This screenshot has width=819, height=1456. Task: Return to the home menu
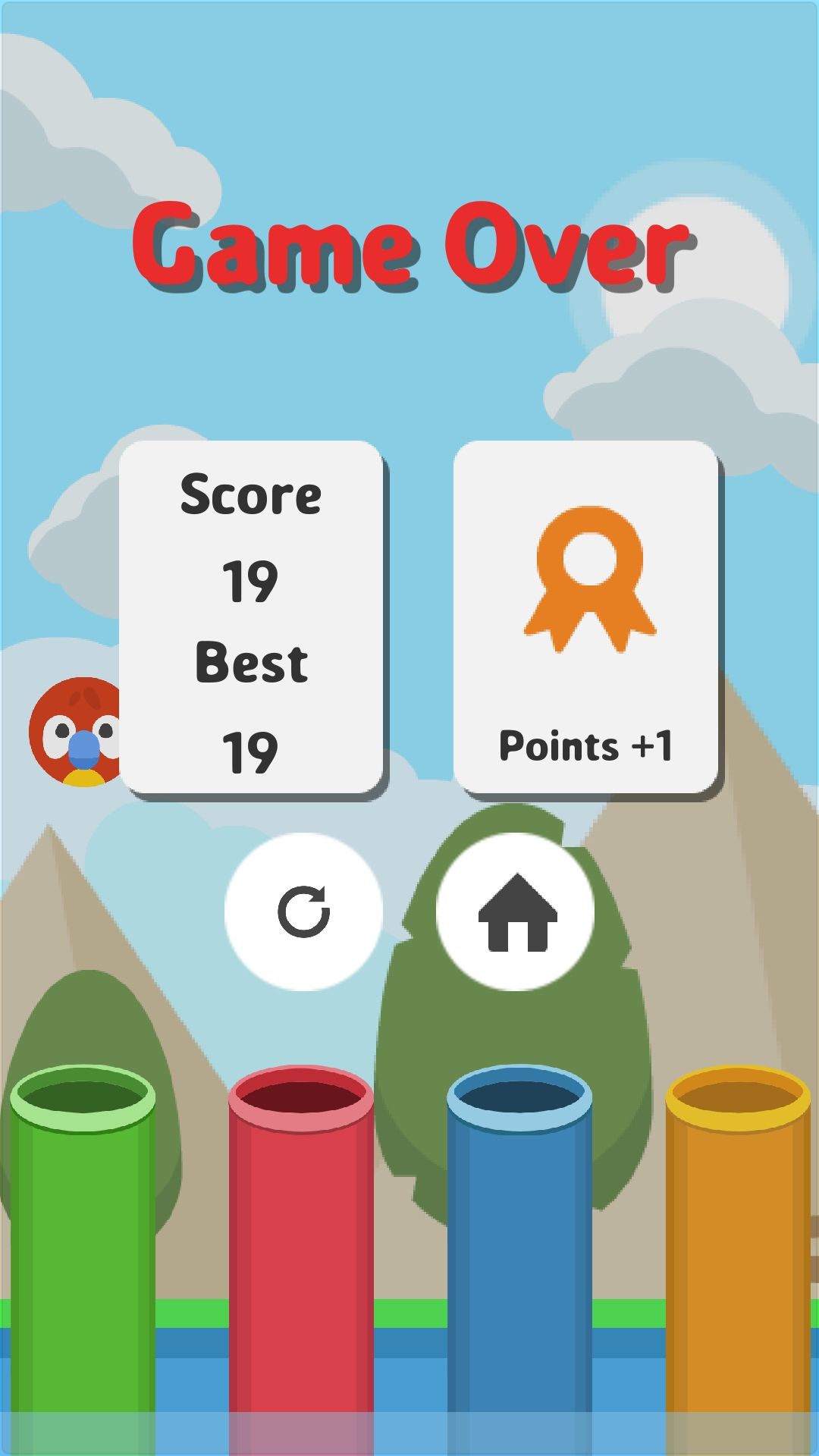point(516,912)
